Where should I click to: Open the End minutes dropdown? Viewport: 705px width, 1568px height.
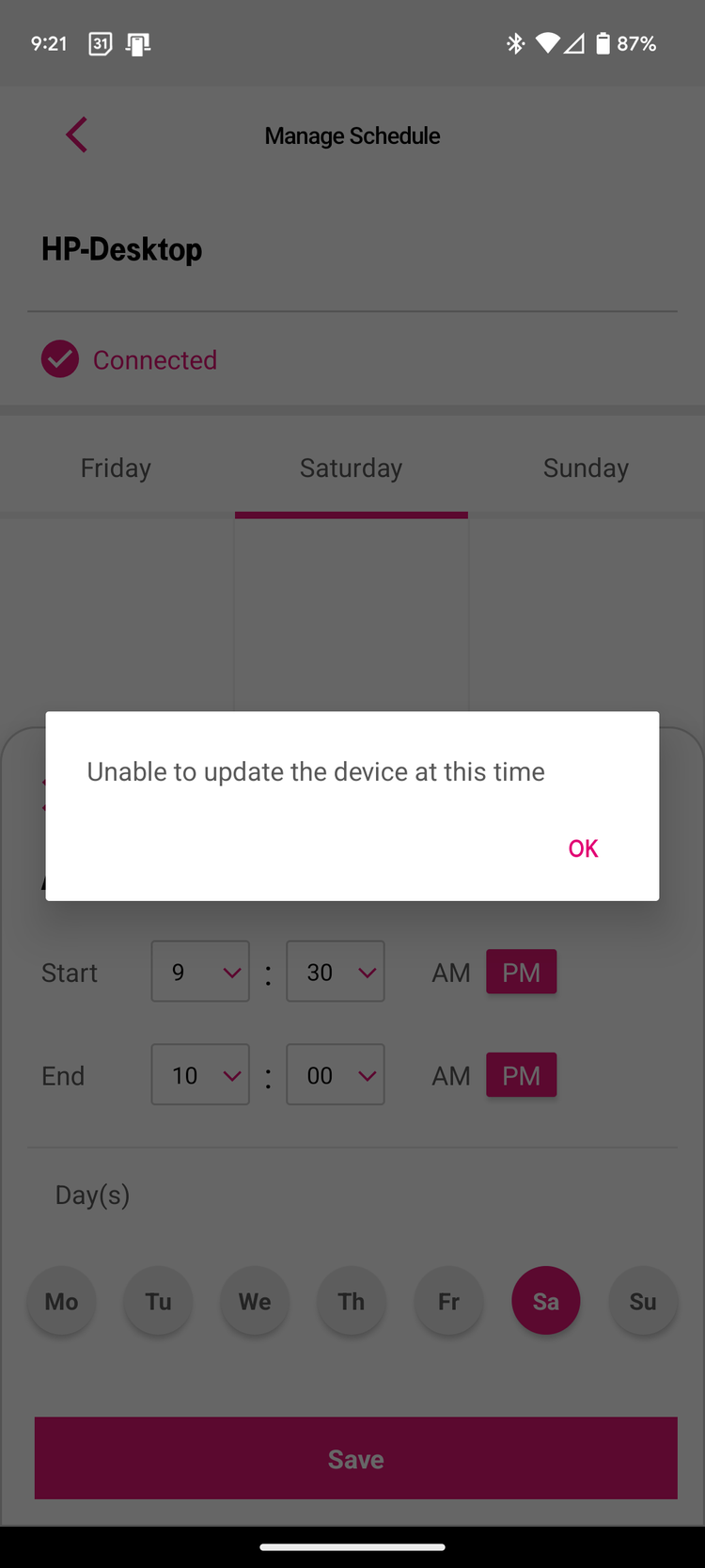[x=336, y=1074]
